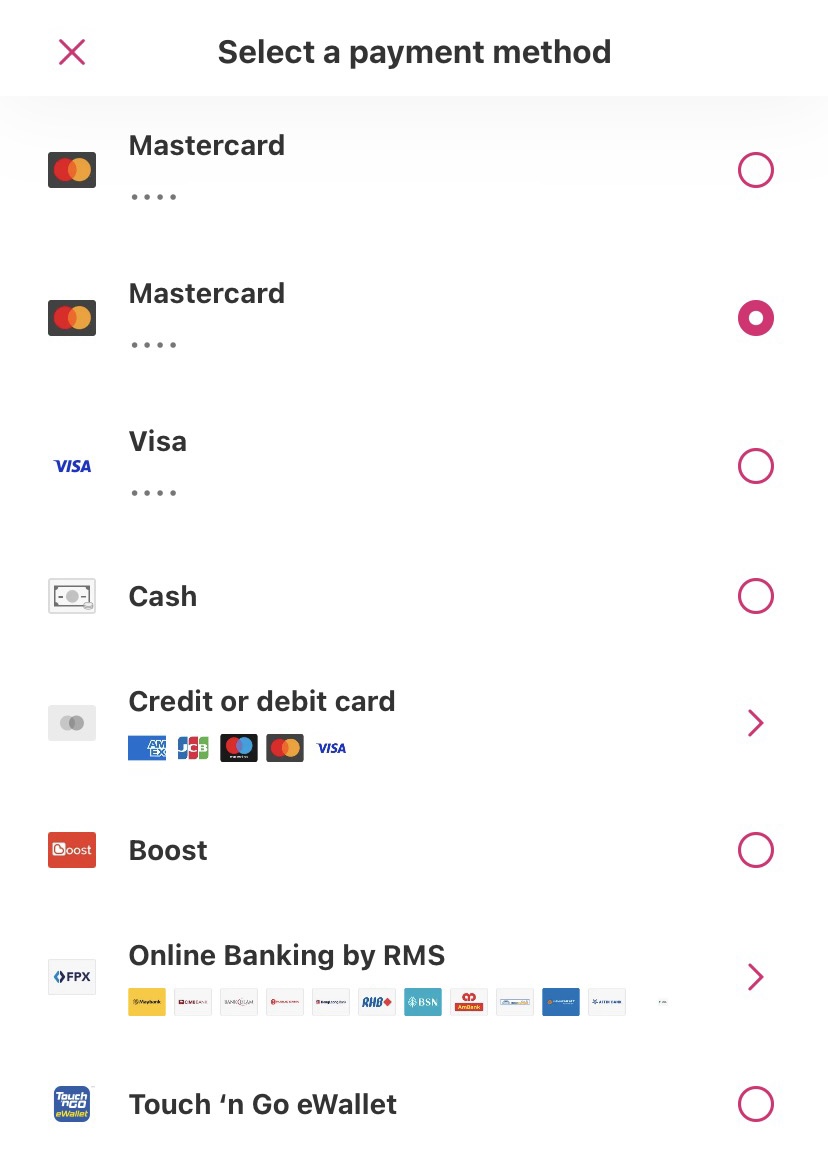Tap the currently selected Mastercard radio button

tap(755, 318)
